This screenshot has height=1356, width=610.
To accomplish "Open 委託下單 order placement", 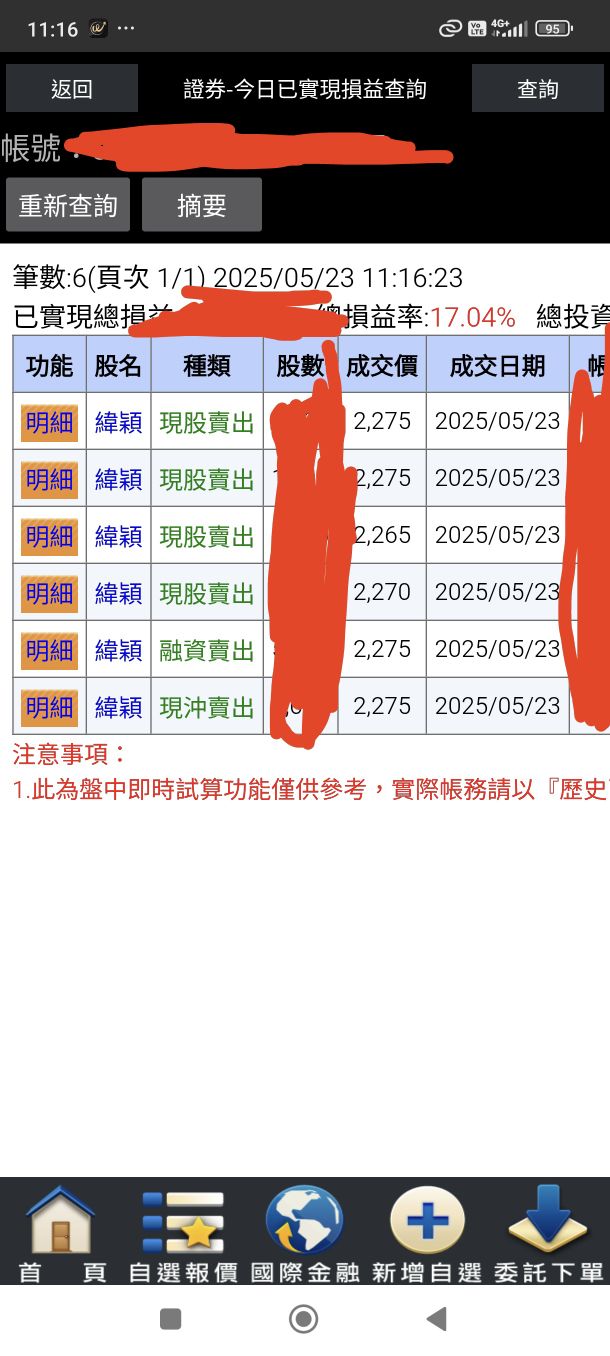I will [548, 1232].
